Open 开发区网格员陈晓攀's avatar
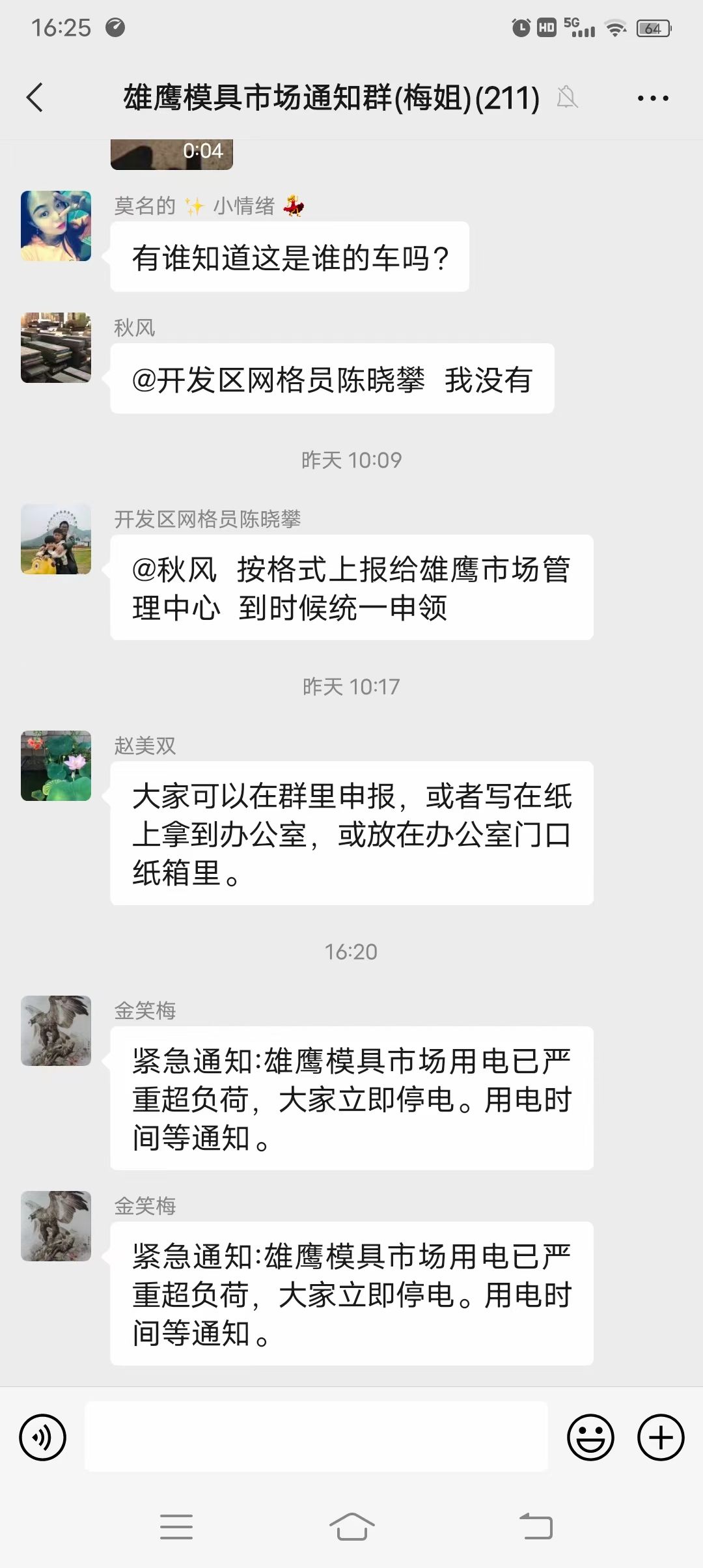This screenshot has width=703, height=1568. (x=56, y=539)
